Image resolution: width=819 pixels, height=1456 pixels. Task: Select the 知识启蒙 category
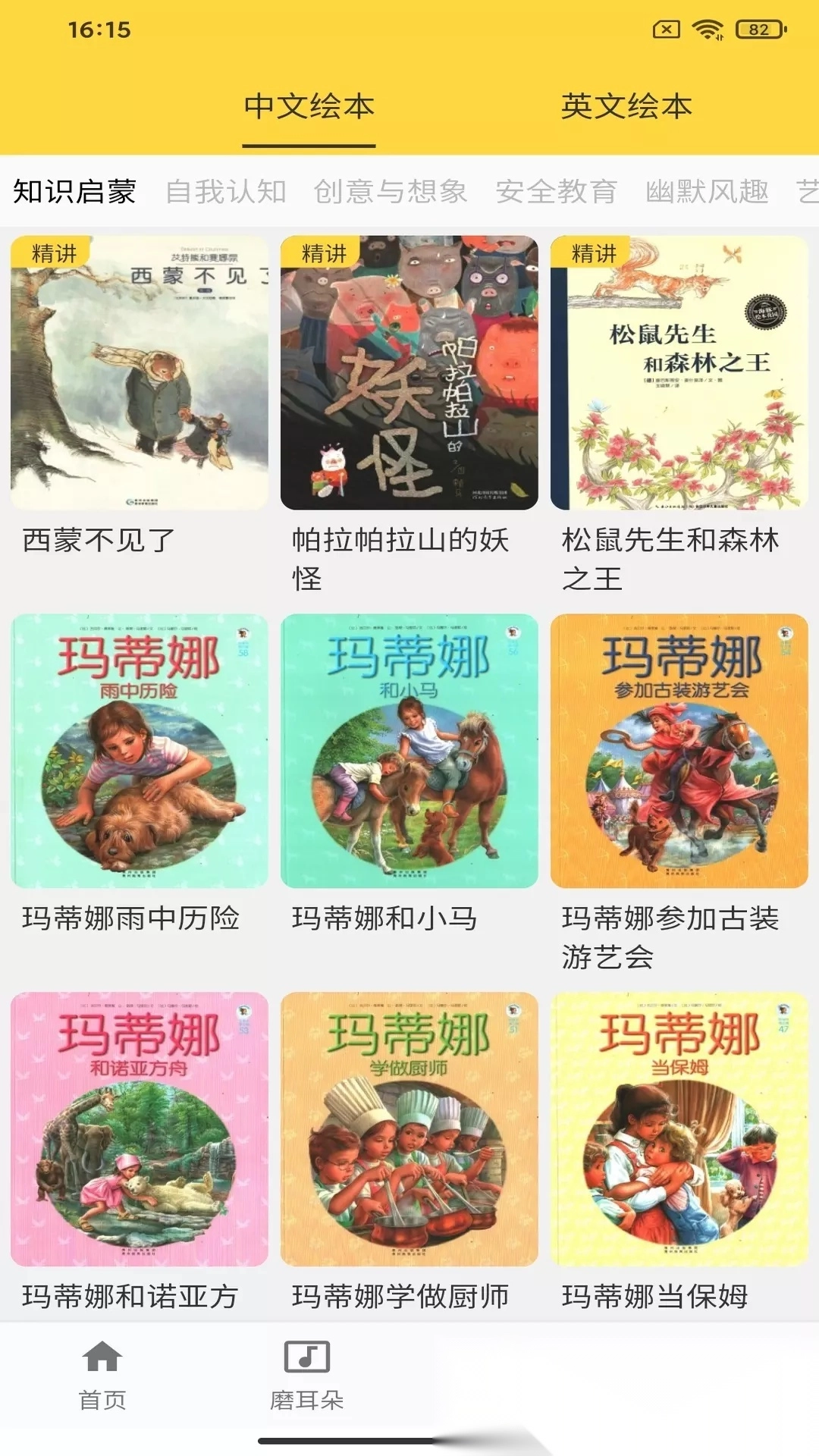pos(74,192)
